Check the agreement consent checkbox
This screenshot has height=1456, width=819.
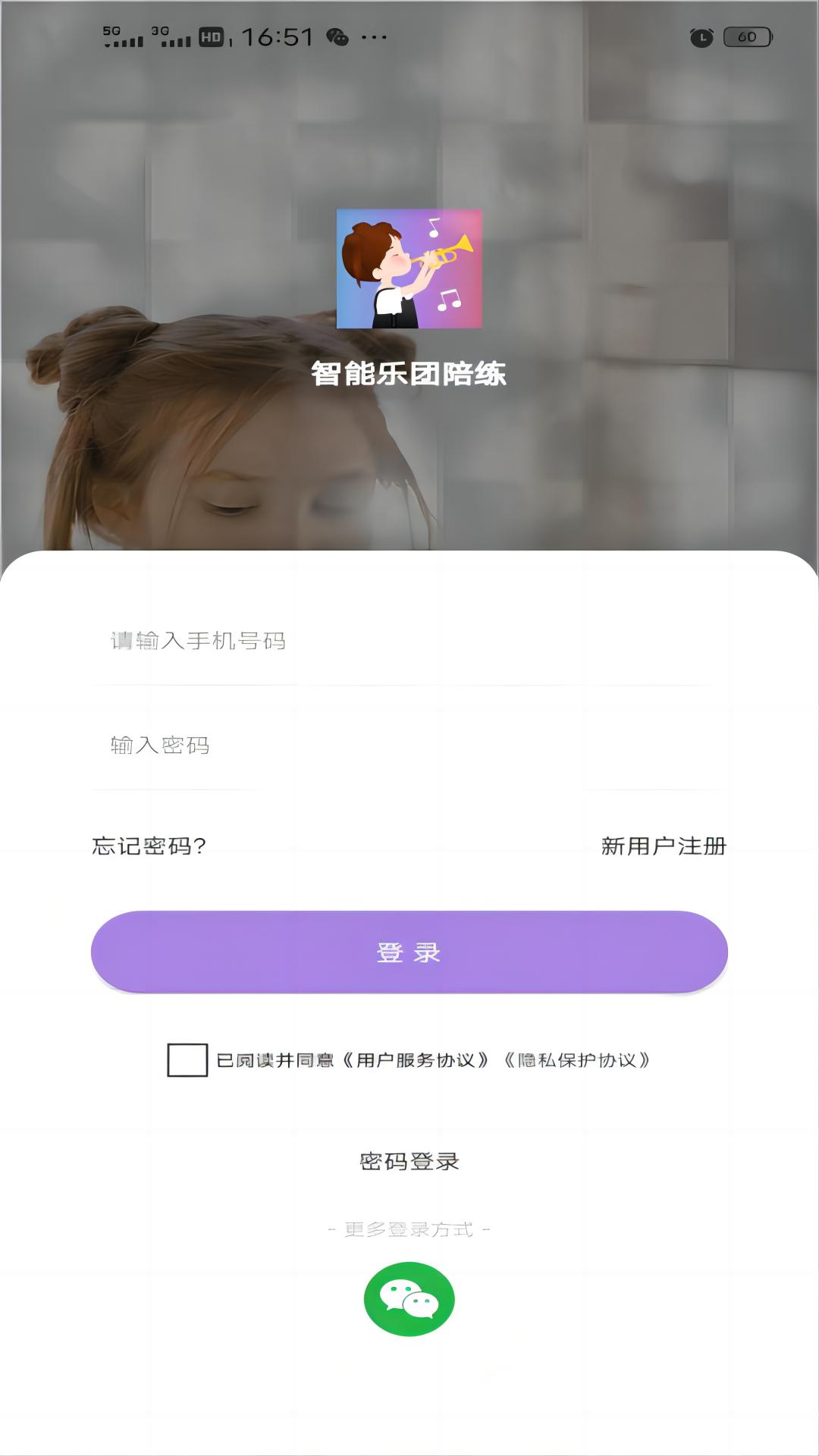click(187, 1060)
